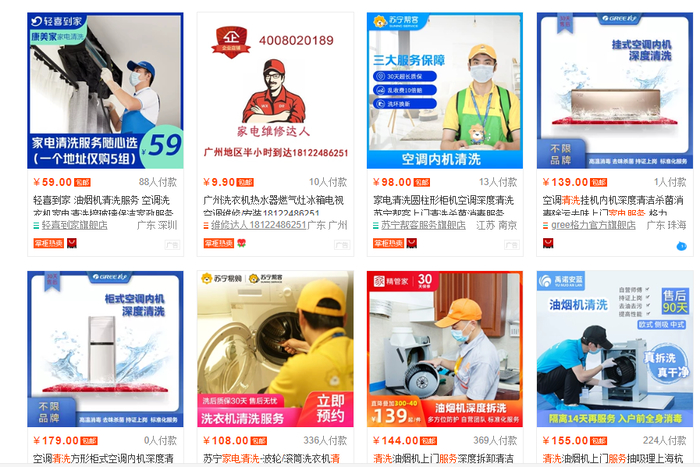This screenshot has width=700, height=467.
Task: Visit the 轻喜到家旗舰店 shop
Action: [x=75, y=226]
